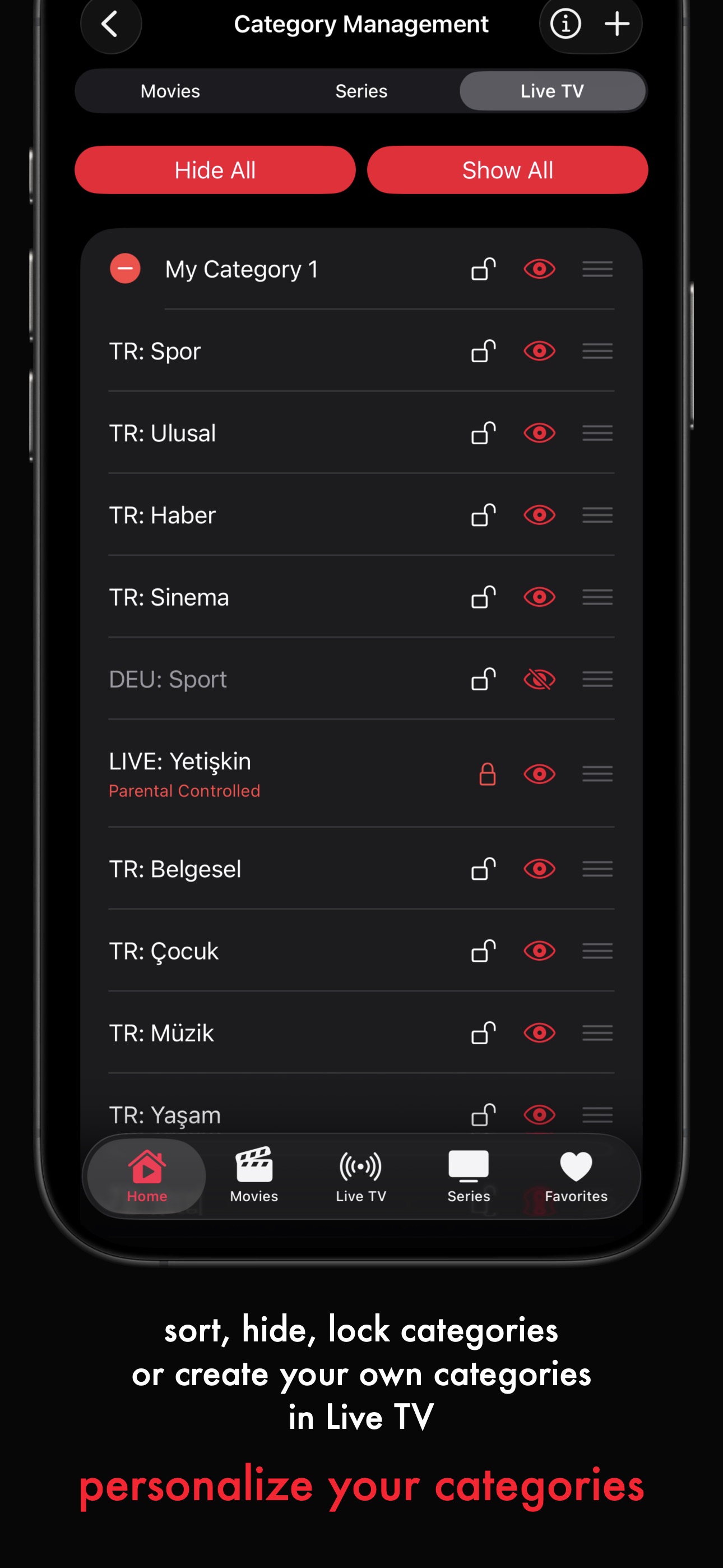Collapse My Category 1 with the minus control
723x1568 pixels.
click(x=125, y=269)
